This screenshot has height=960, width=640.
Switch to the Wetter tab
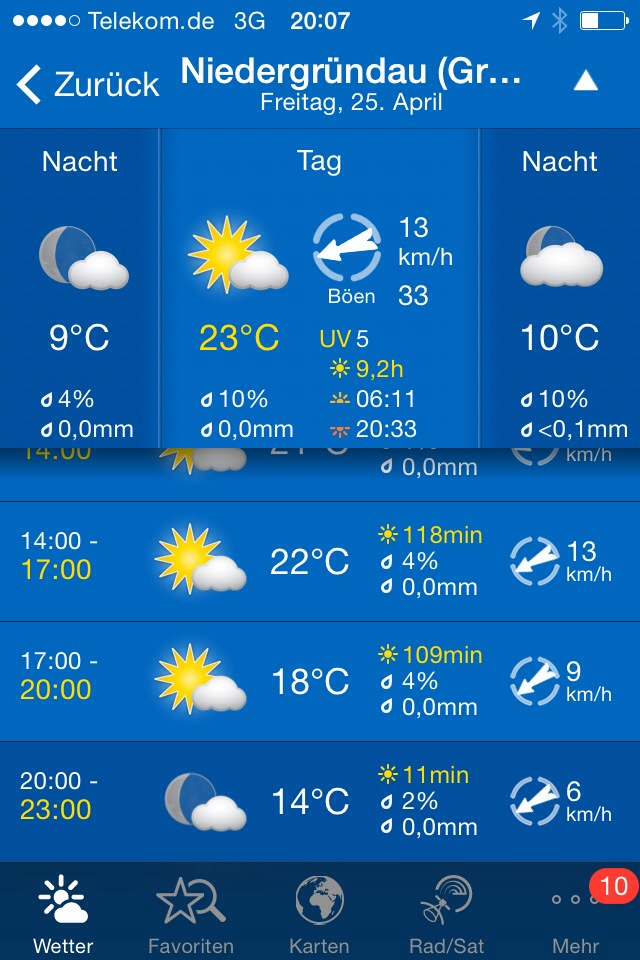(x=63, y=914)
